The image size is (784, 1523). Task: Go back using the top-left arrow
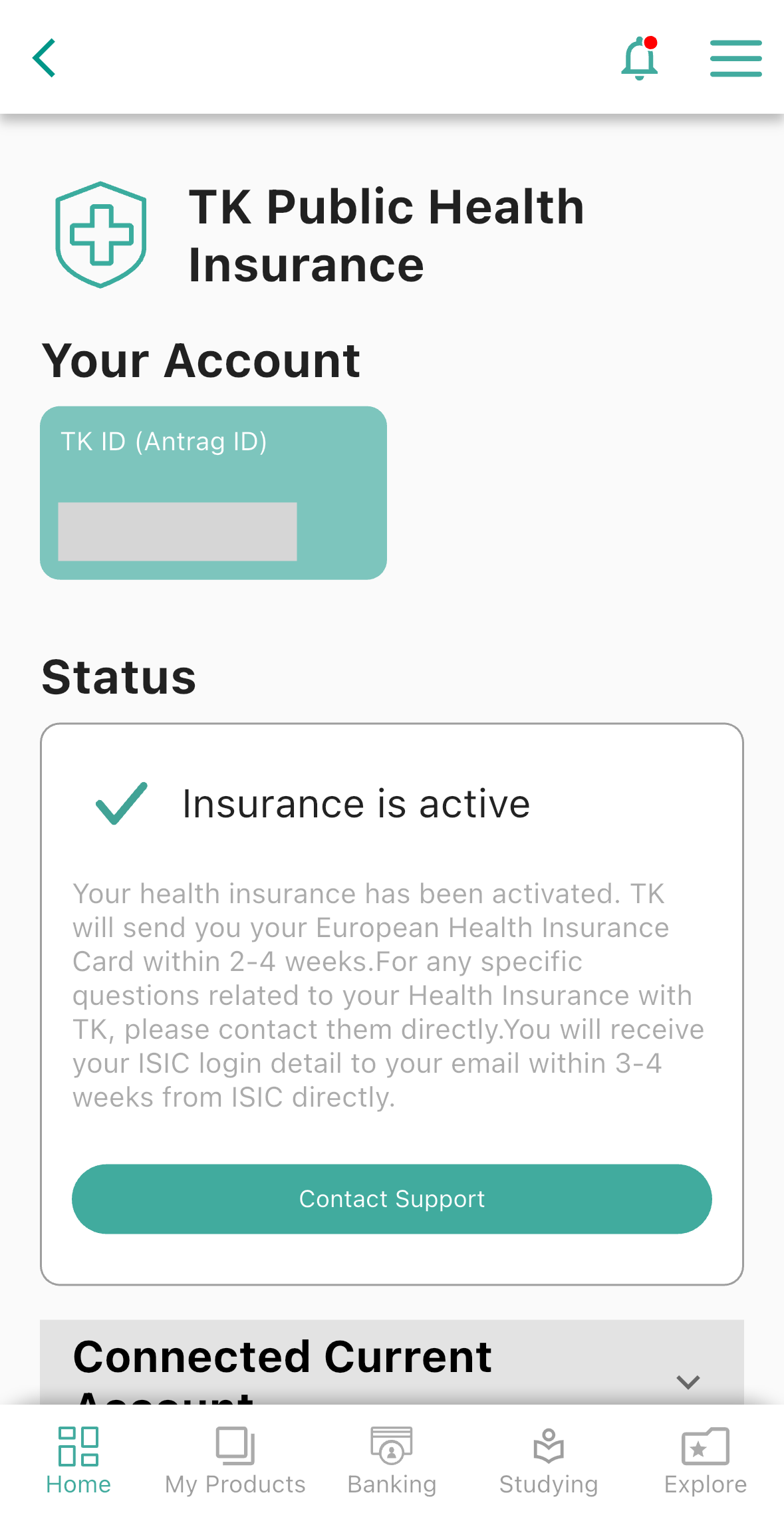44,59
